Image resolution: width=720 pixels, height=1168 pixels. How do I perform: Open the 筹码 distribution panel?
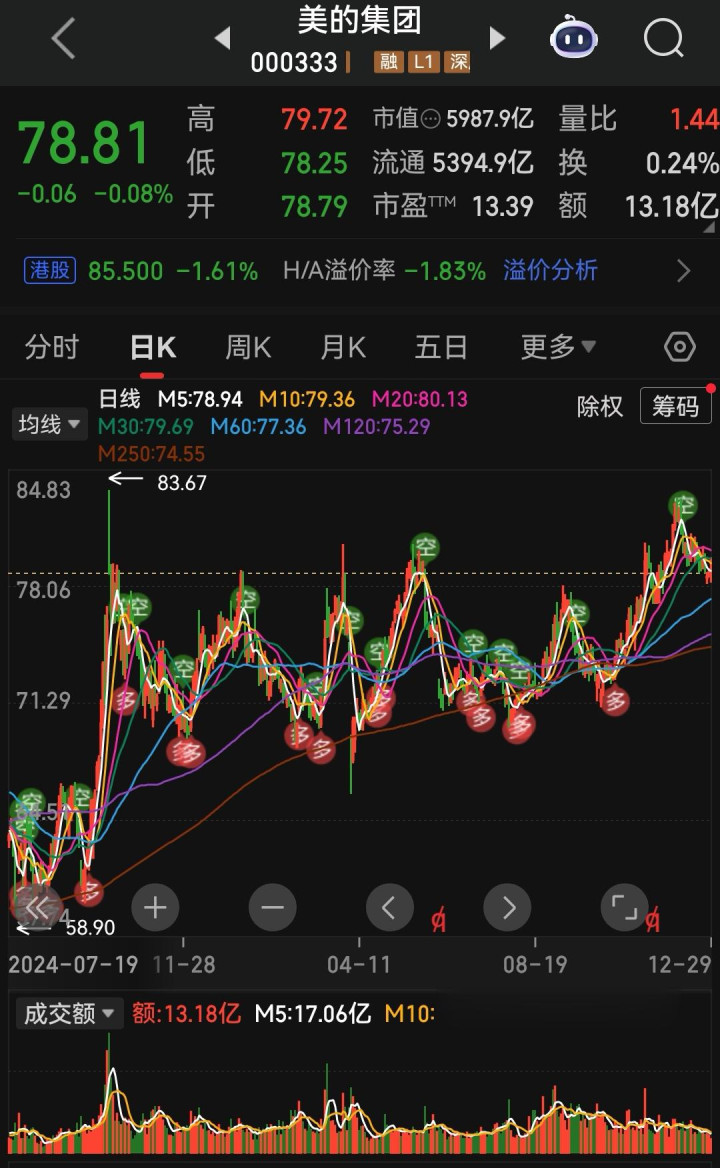[x=675, y=406]
